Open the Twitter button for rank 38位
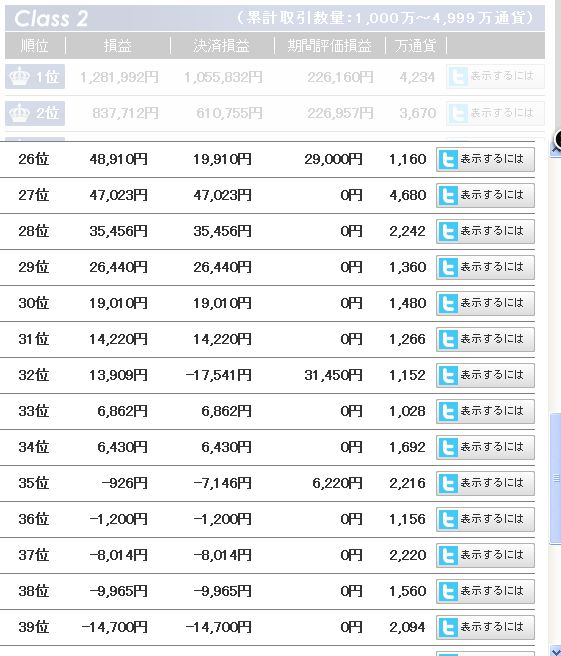The height and width of the screenshot is (656, 561). coord(485,591)
